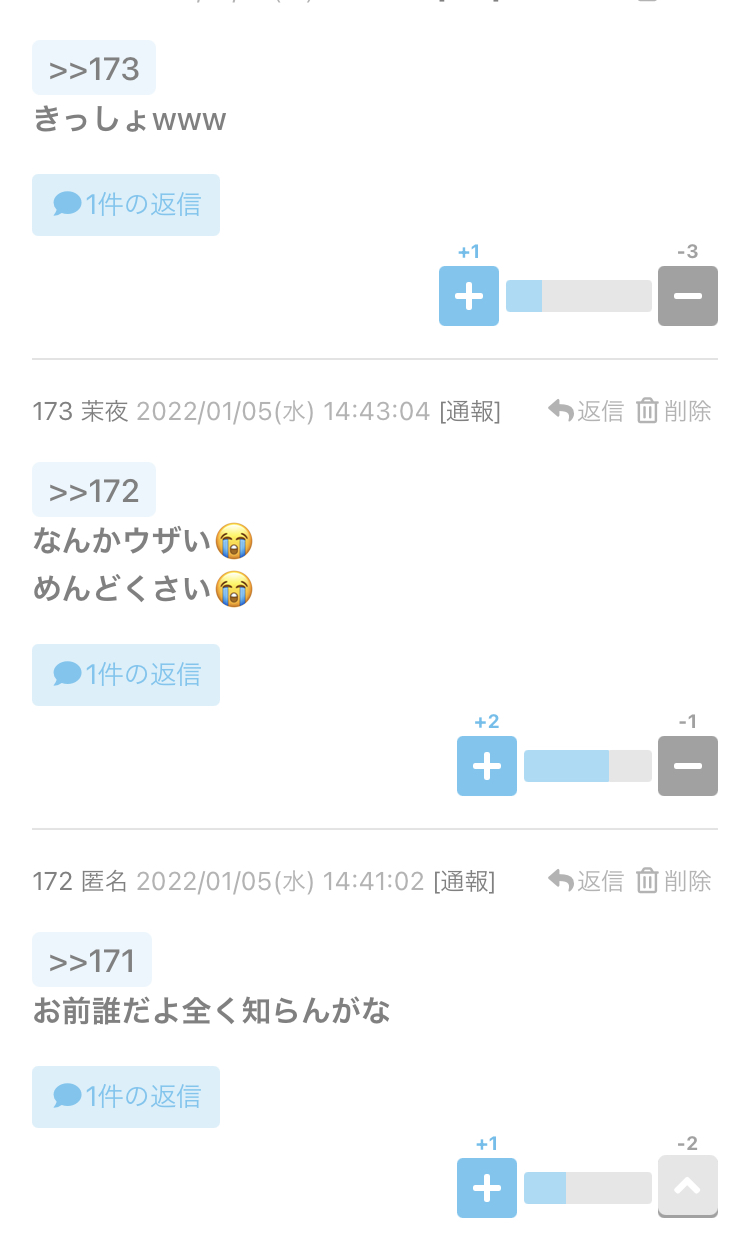Tap the plus button on post 173
This screenshot has width=741, height=1253.
coord(486,766)
